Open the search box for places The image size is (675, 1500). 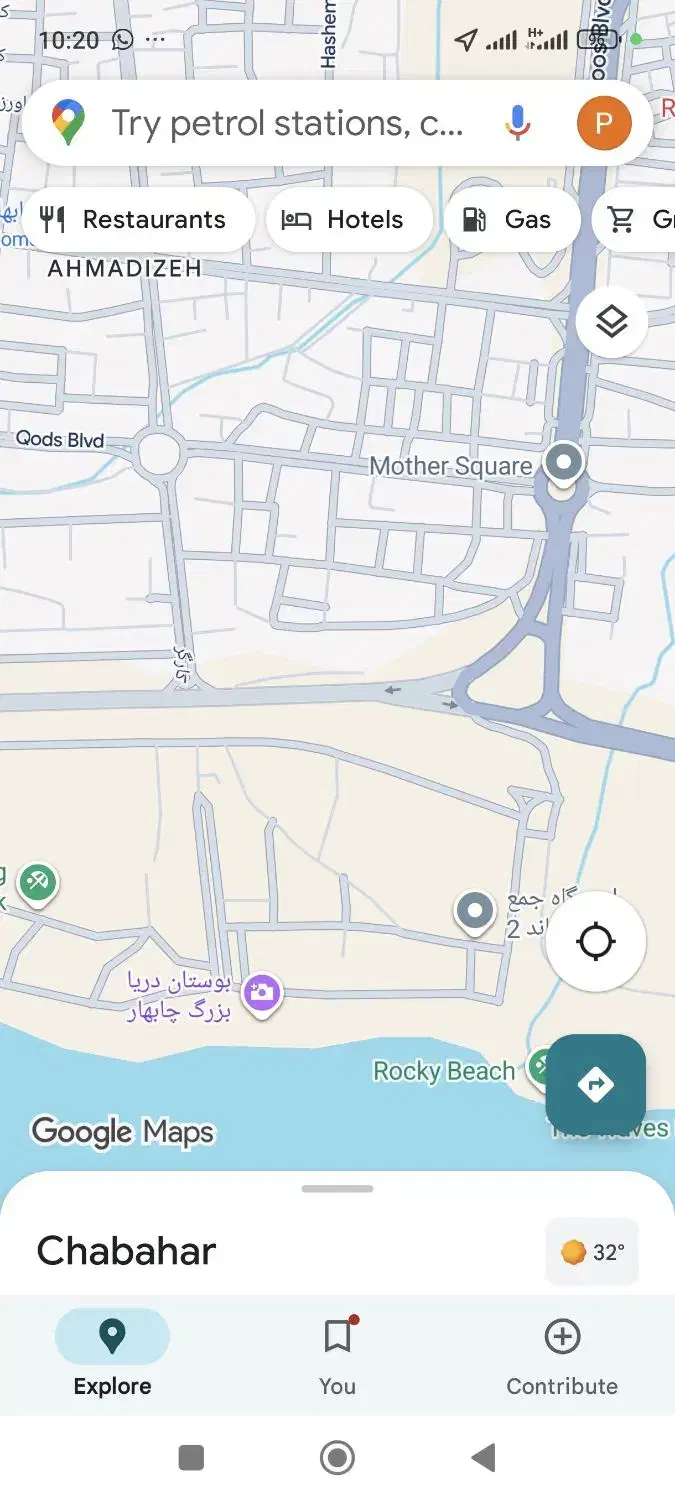[285, 124]
